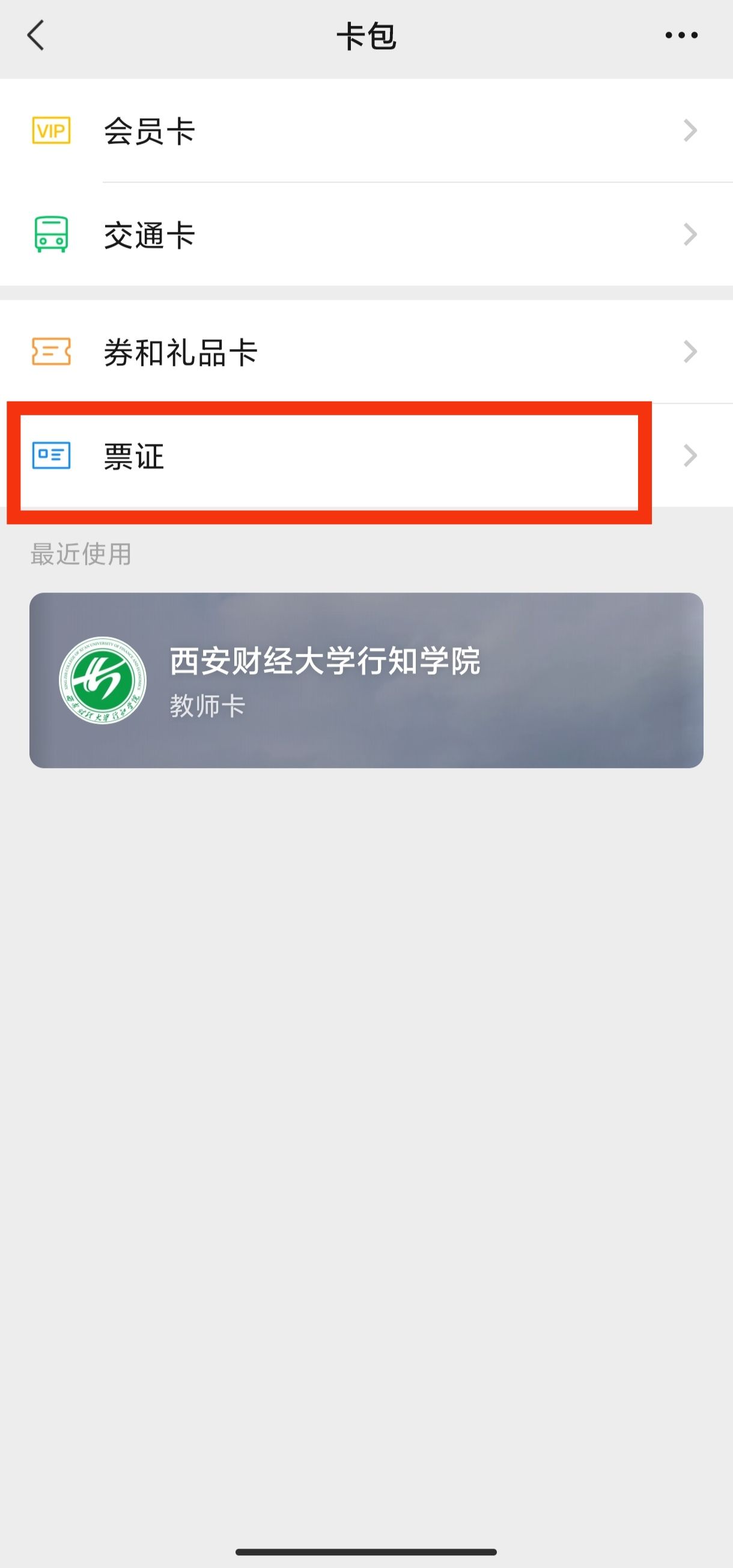Image resolution: width=733 pixels, height=1568 pixels.
Task: Open the 会员卡 row
Action: pos(366,130)
